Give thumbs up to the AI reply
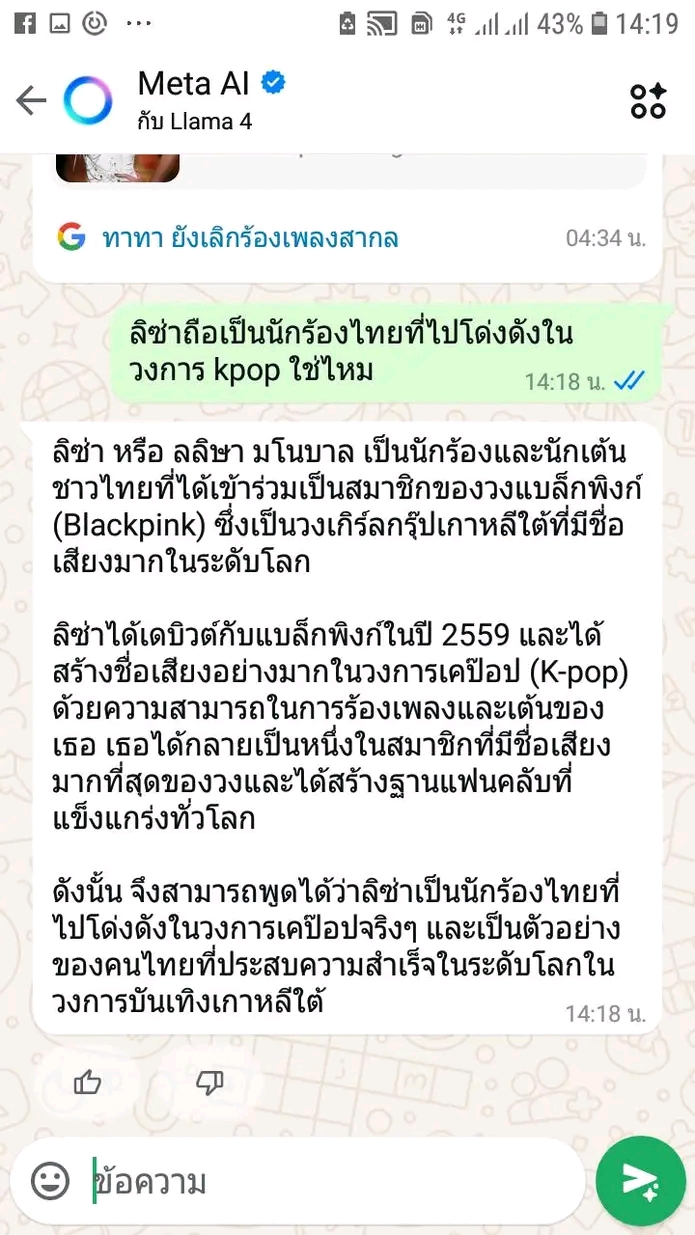The image size is (695, 1235). point(88,1082)
